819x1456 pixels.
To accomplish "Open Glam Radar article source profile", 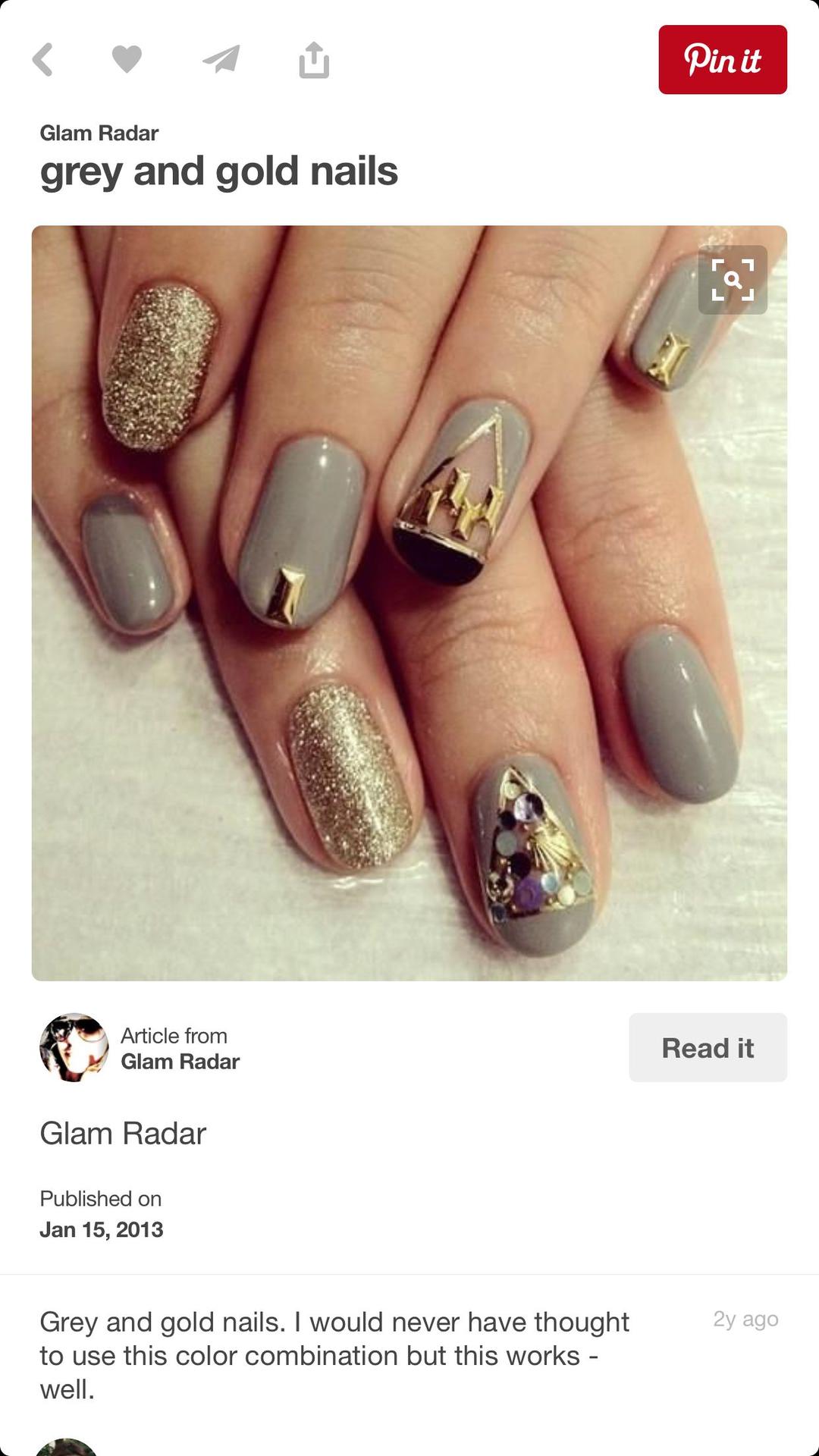I will tap(140, 1047).
